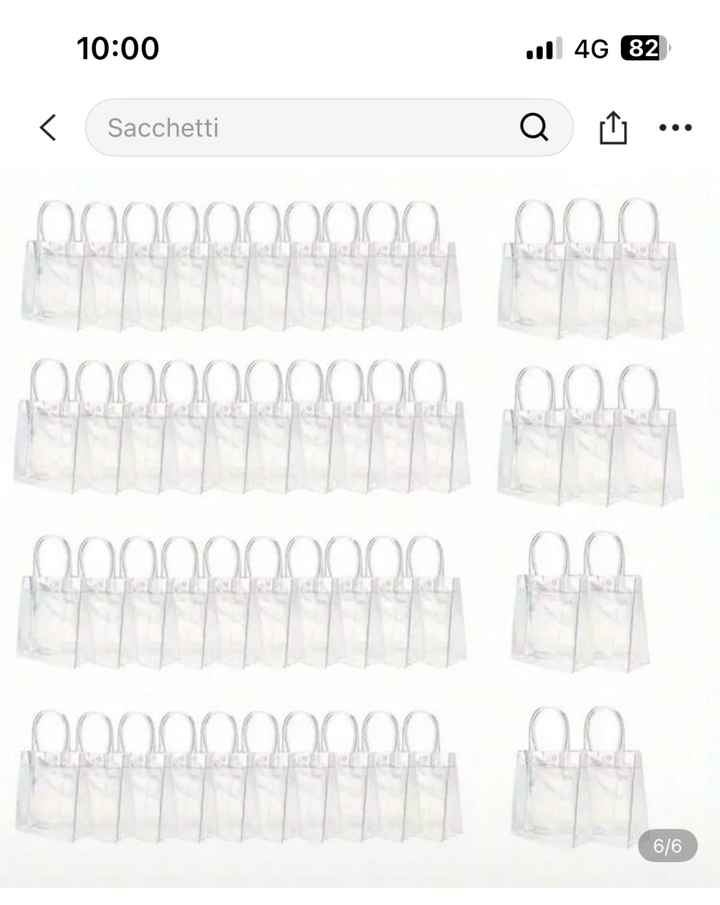The width and height of the screenshot is (720, 905).
Task: Tap the magnifier search icon
Action: (536, 127)
